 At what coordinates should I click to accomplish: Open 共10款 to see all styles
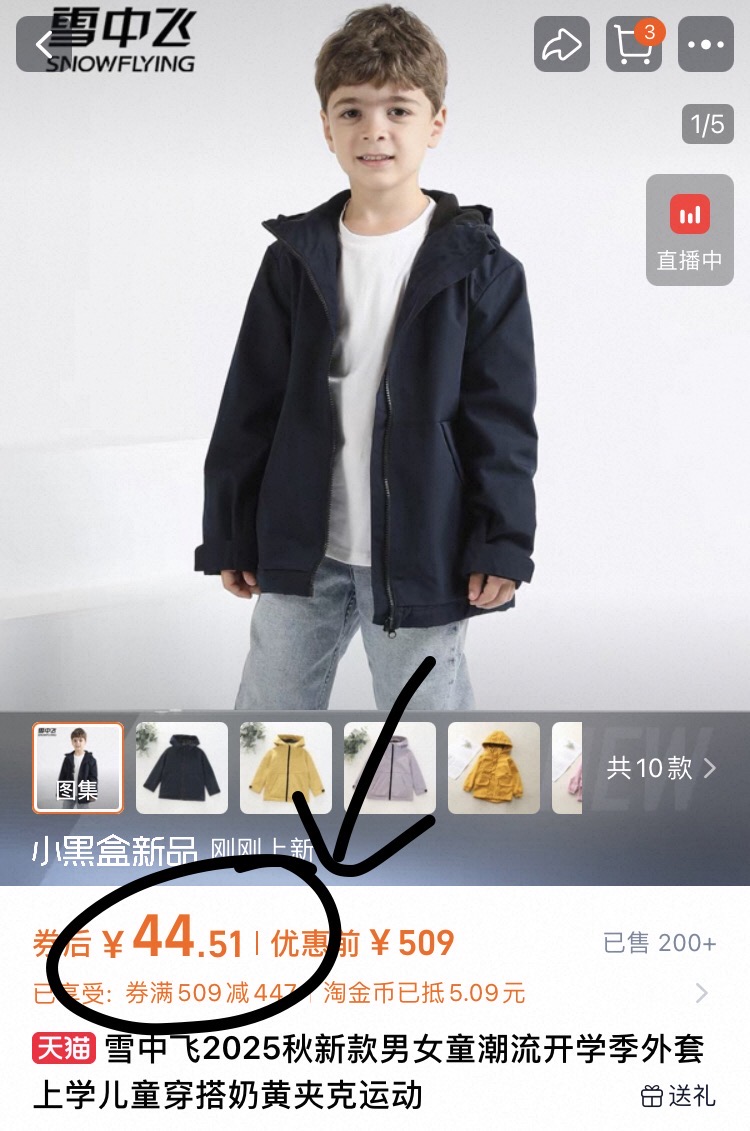point(661,768)
